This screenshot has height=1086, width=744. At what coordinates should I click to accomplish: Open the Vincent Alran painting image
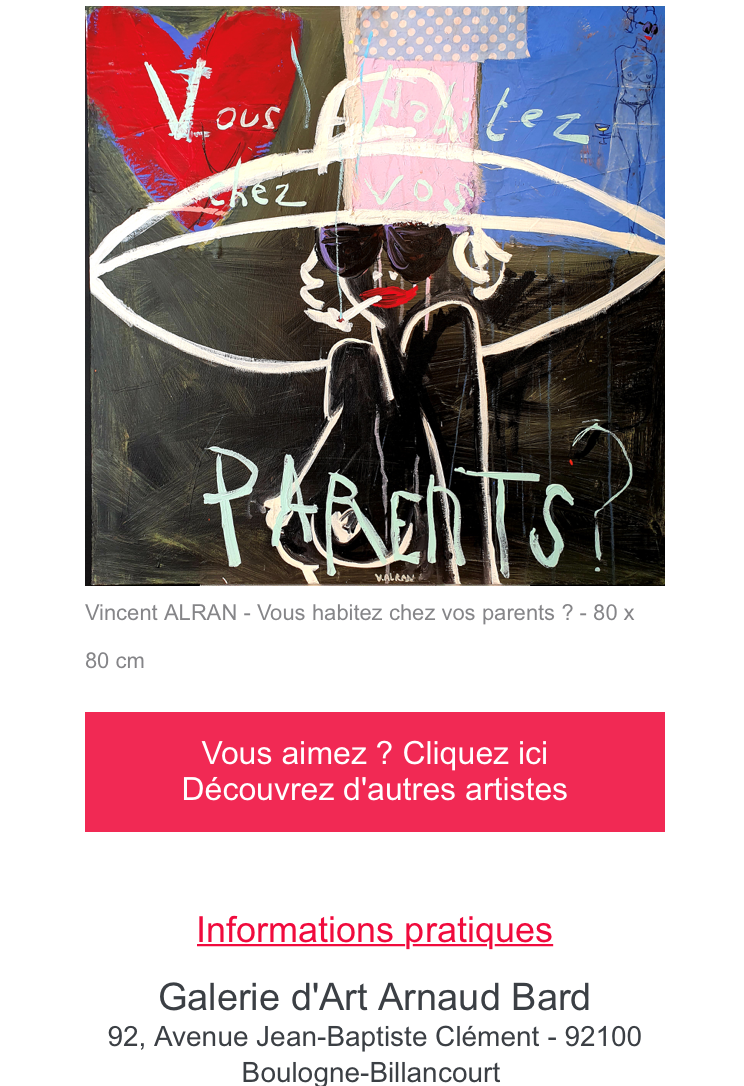[x=374, y=296]
